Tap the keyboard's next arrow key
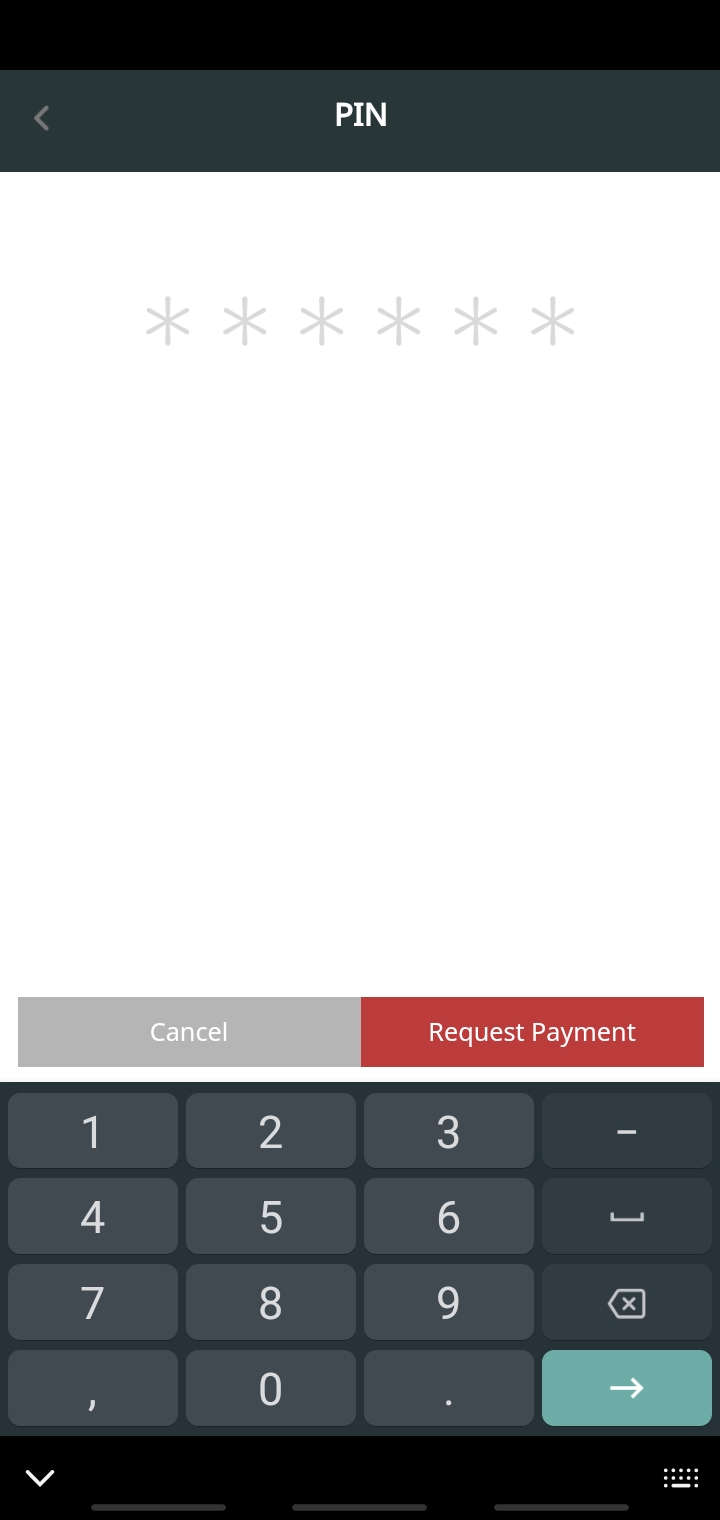 627,1389
